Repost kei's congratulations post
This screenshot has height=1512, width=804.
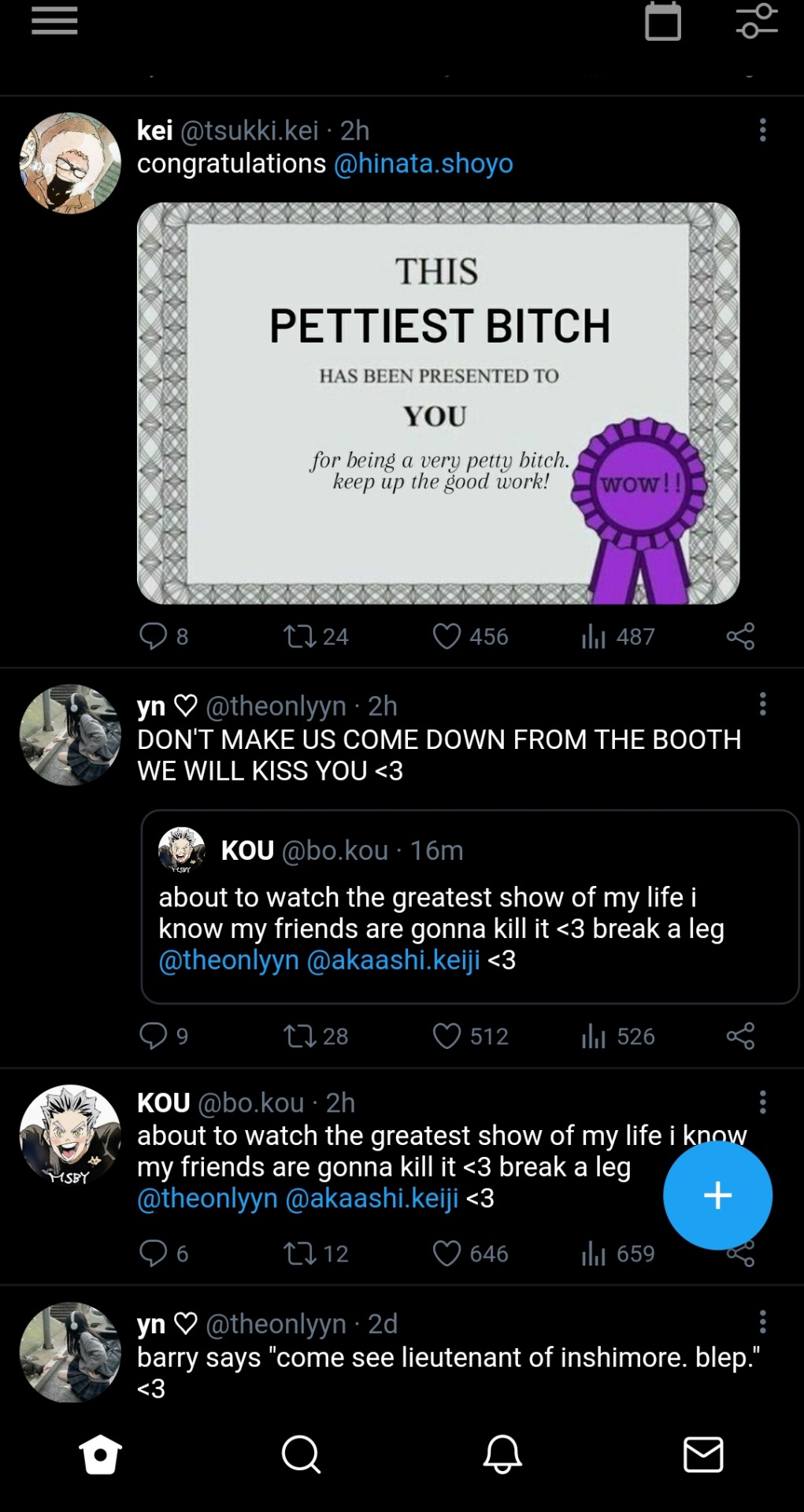(x=300, y=636)
